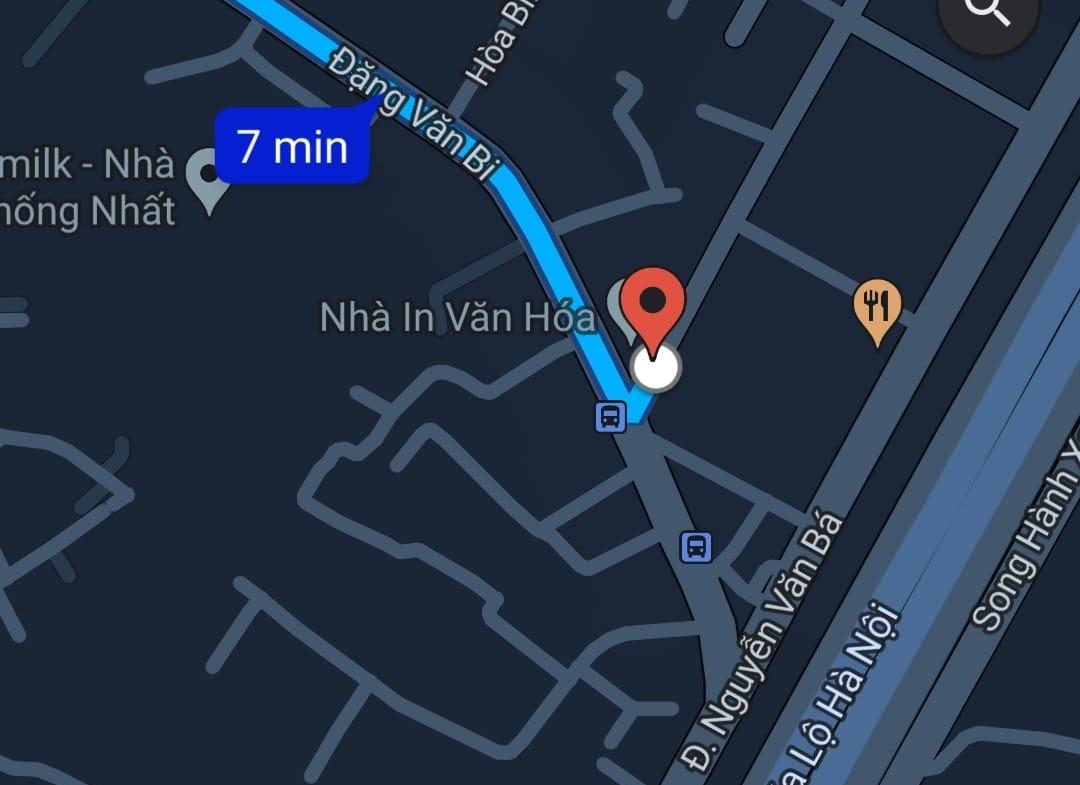1080x785 pixels.
Task: Open the Nhà In Văn Hóa place marker
Action: pyautogui.click(x=618, y=304)
